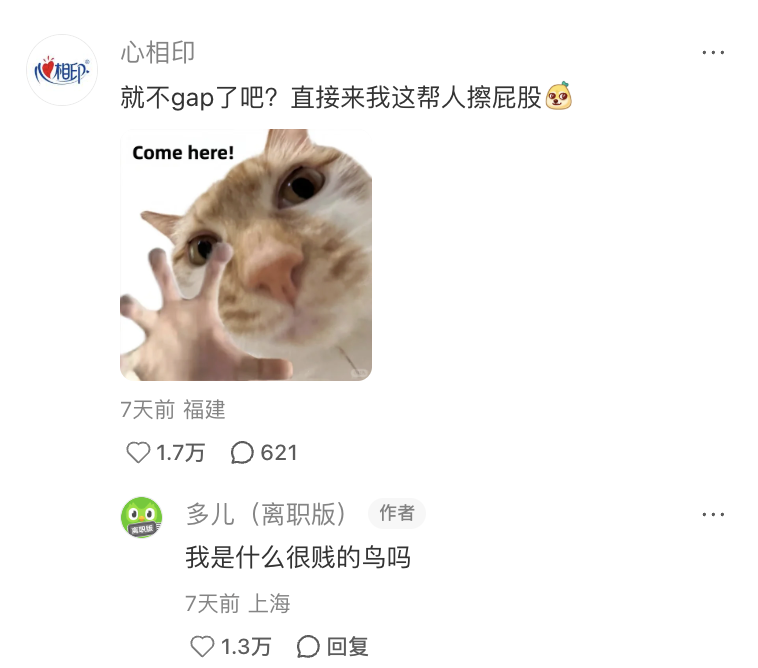Reply to 多儿's comment via 回复
The width and height of the screenshot is (758, 668).
[x=335, y=646]
